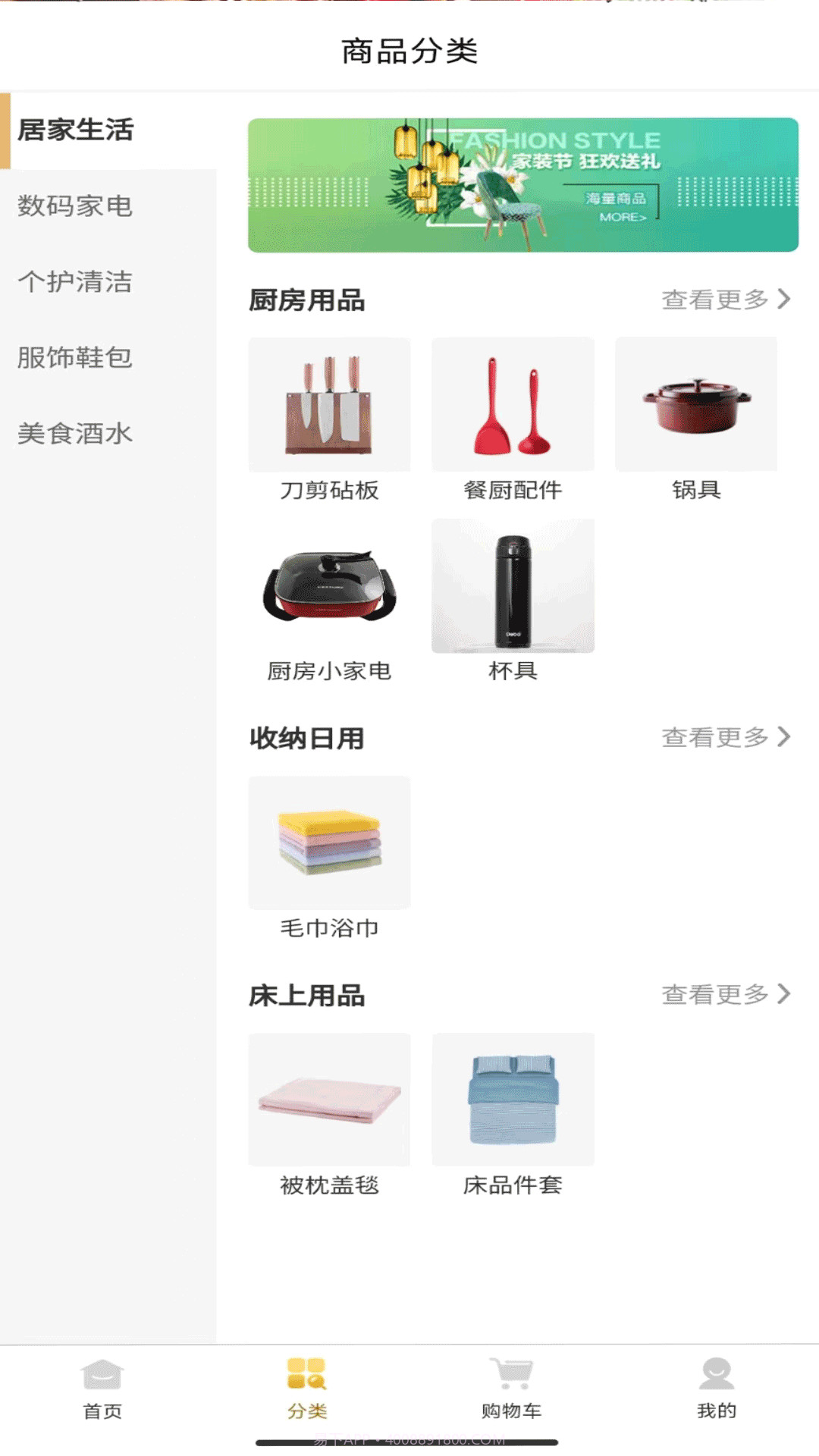Select the 锅具 cookware image
819x1456 pixels.
(x=696, y=404)
